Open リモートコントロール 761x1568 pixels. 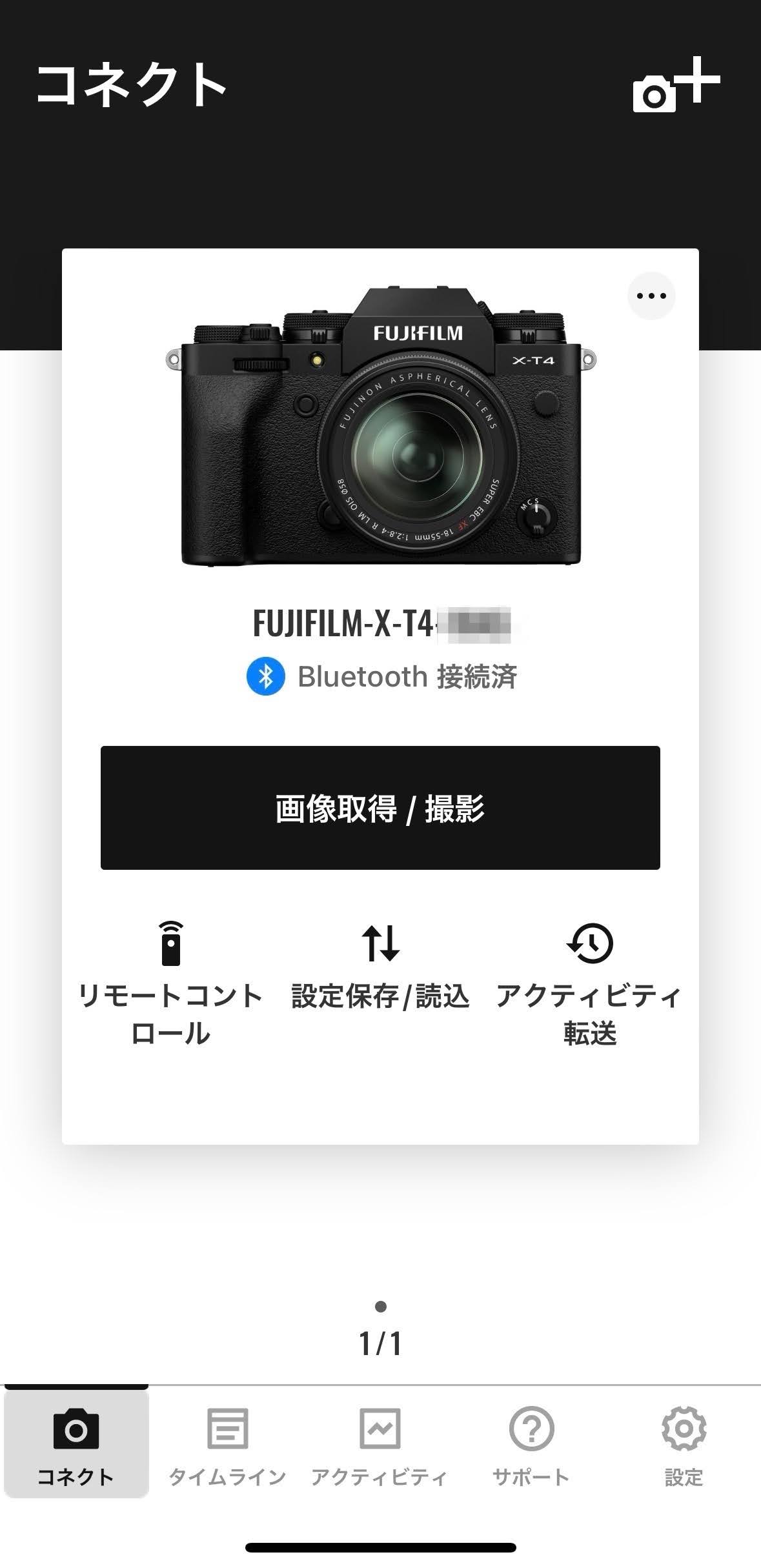pyautogui.click(x=170, y=982)
